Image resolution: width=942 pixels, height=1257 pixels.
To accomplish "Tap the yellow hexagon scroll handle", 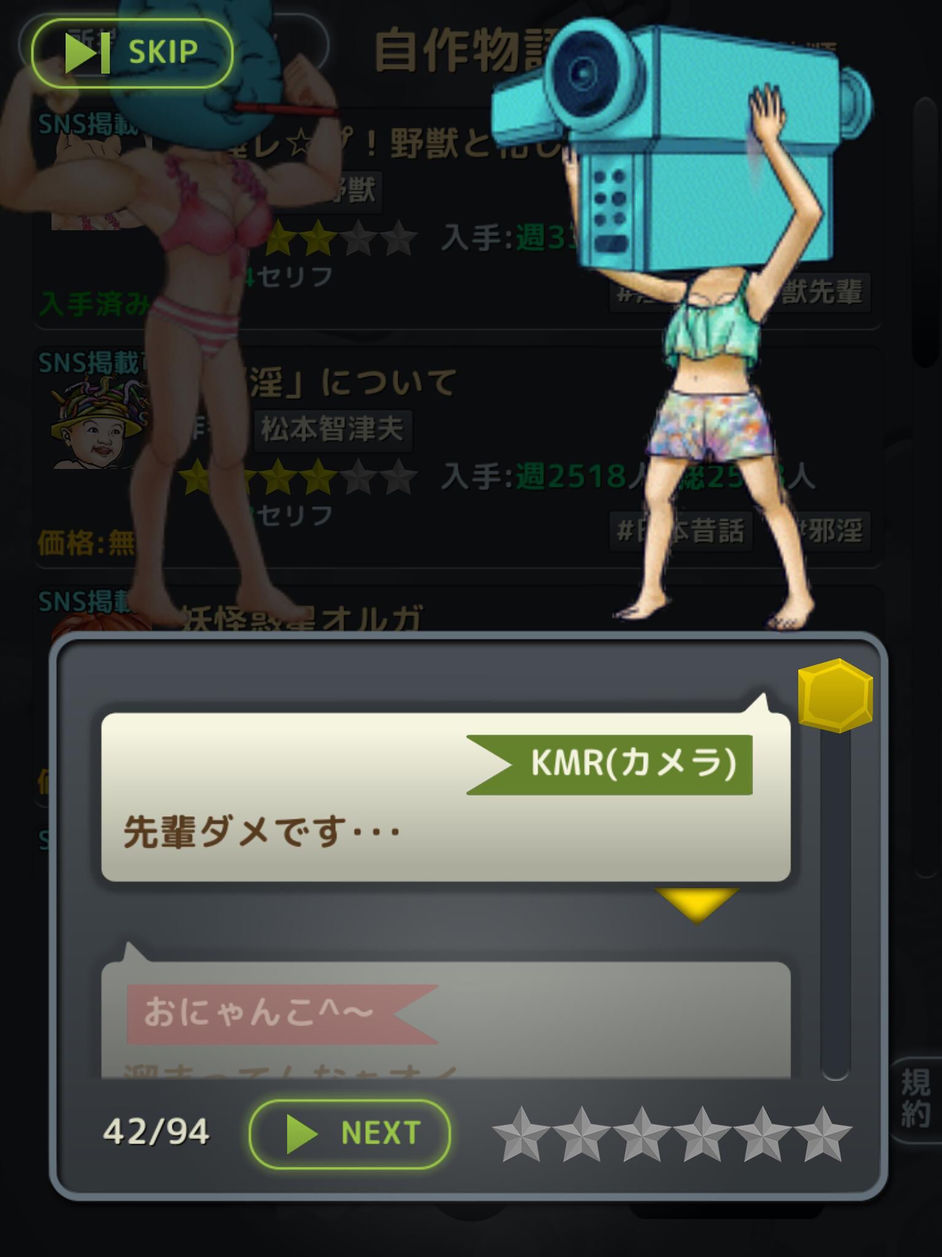I will (x=836, y=695).
